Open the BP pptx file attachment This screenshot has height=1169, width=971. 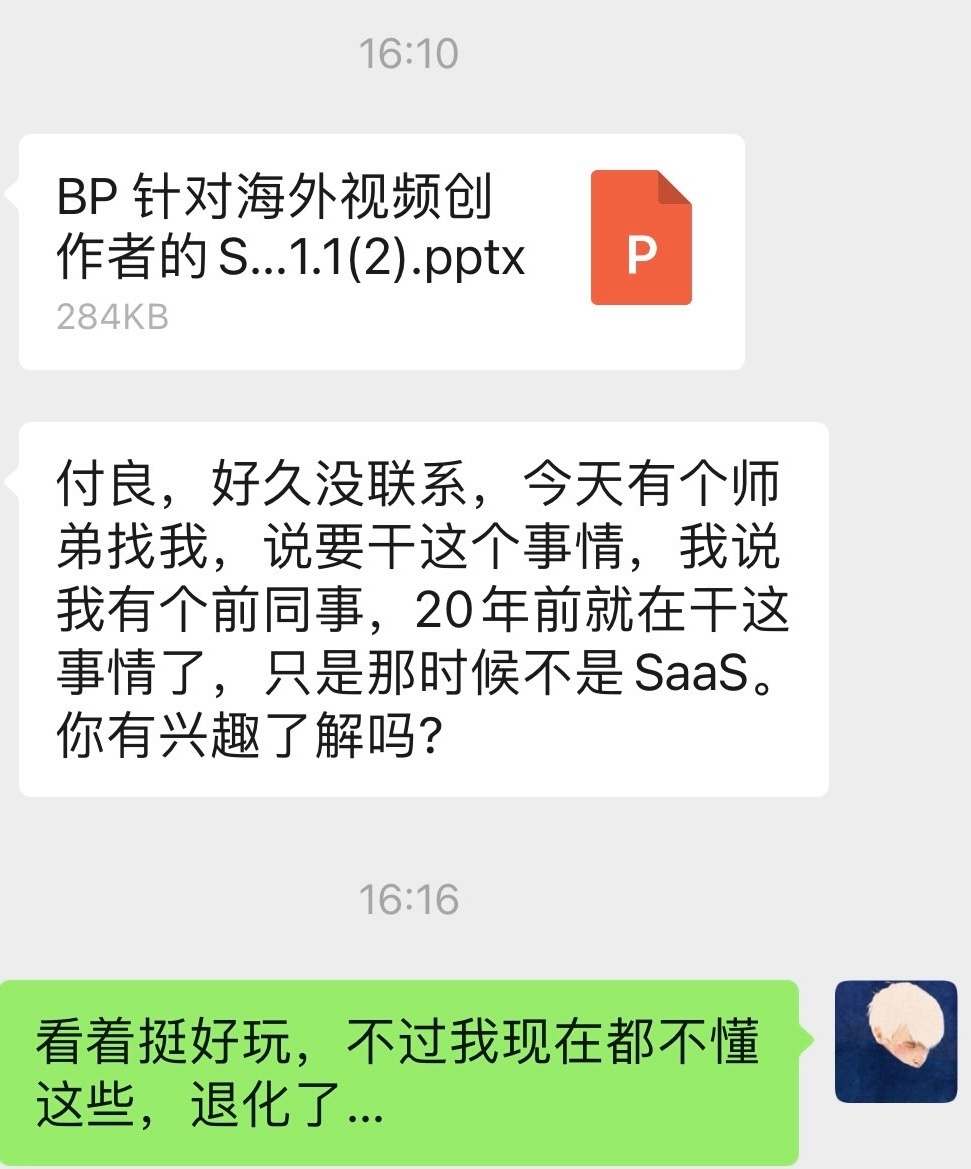pyautogui.click(x=381, y=251)
